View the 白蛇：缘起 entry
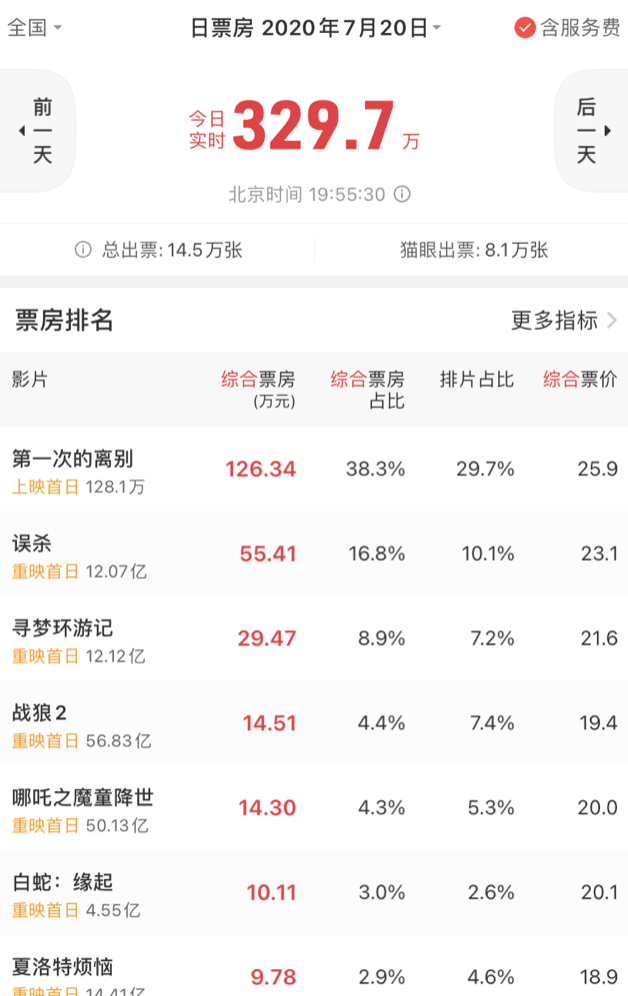 [x=63, y=882]
